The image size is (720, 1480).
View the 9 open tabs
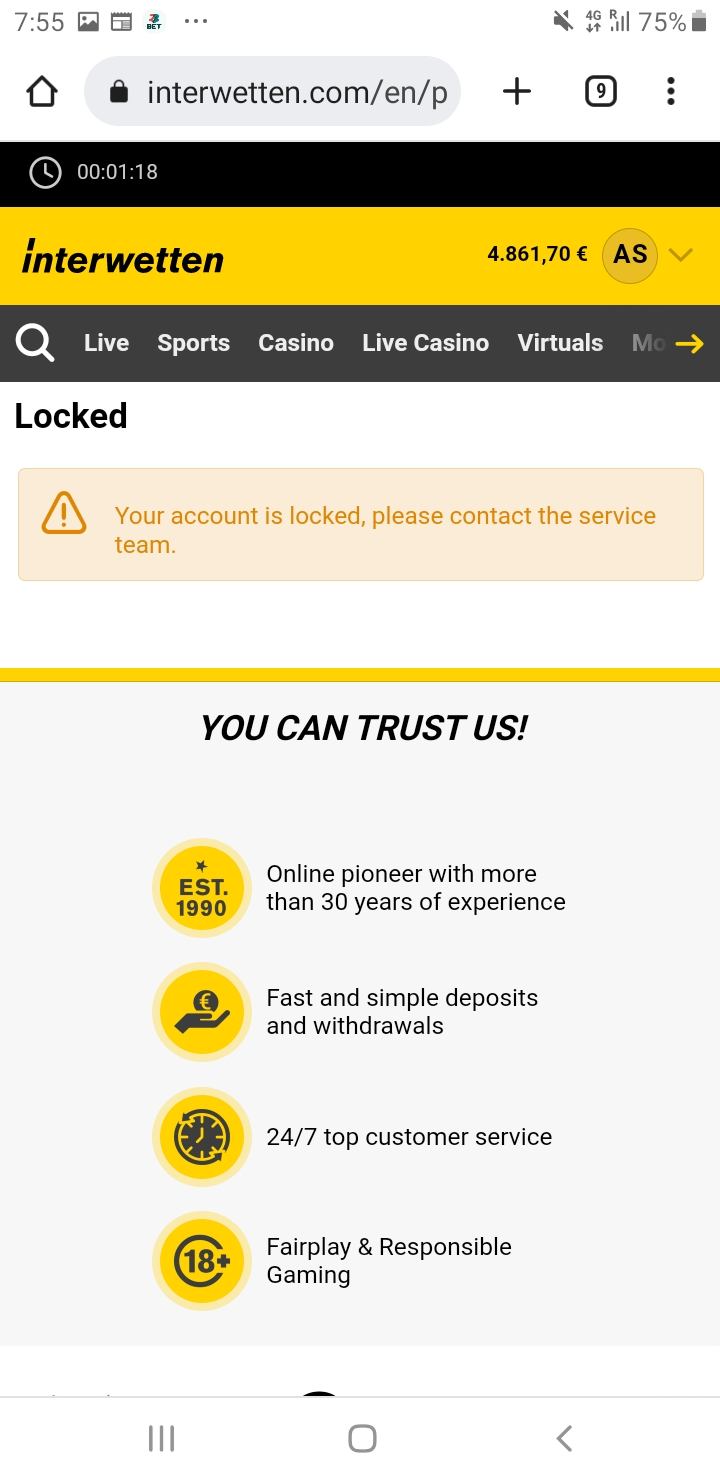coord(600,92)
